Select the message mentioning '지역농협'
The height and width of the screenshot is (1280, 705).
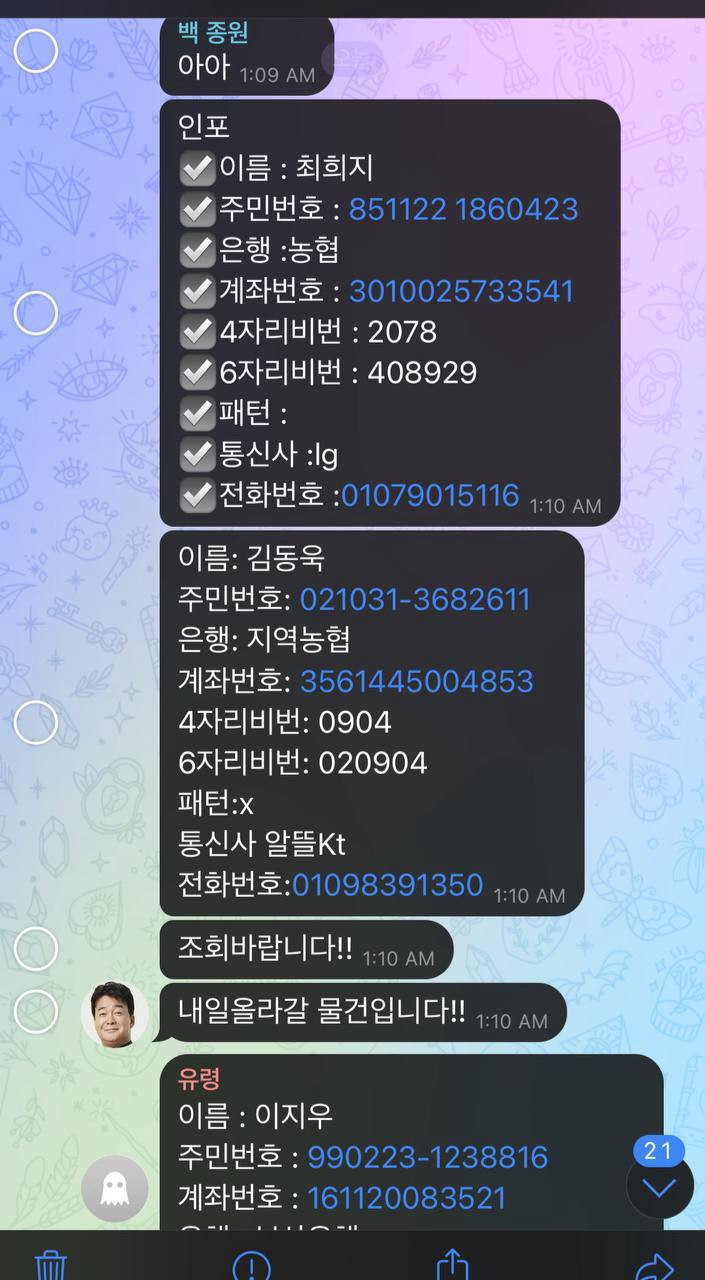36,722
